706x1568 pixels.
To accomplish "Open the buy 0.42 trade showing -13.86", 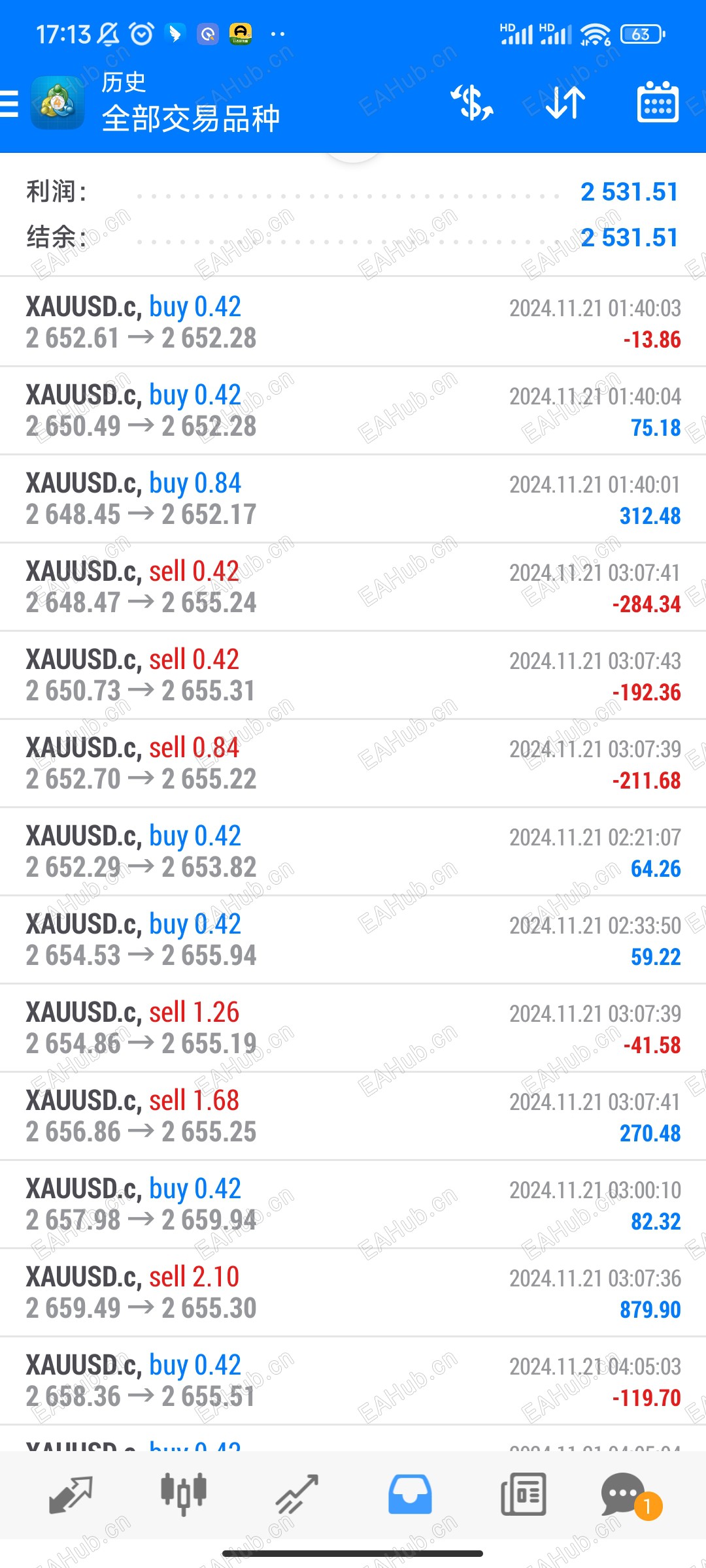I will point(353,323).
